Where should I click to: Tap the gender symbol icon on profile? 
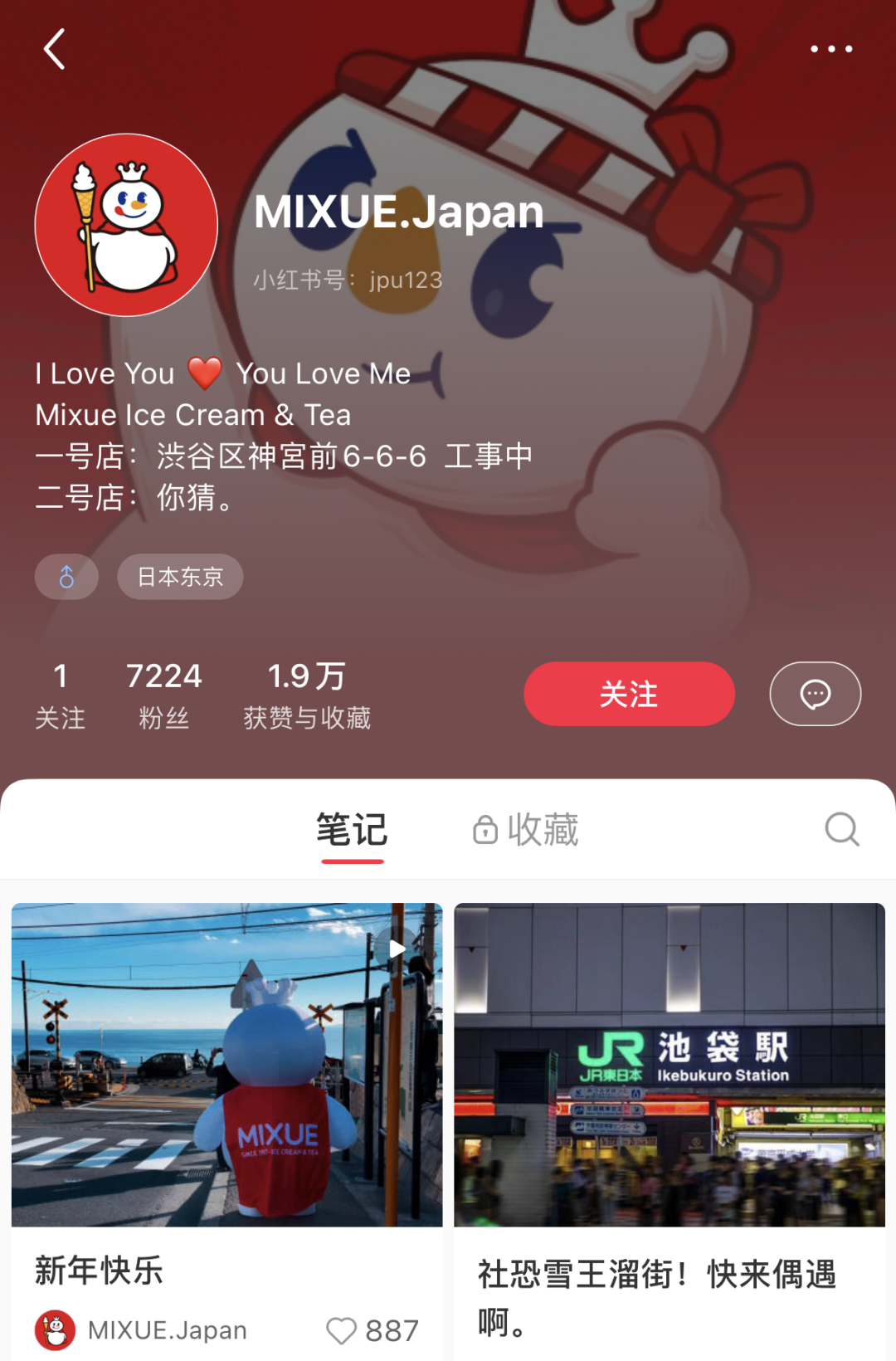(66, 576)
